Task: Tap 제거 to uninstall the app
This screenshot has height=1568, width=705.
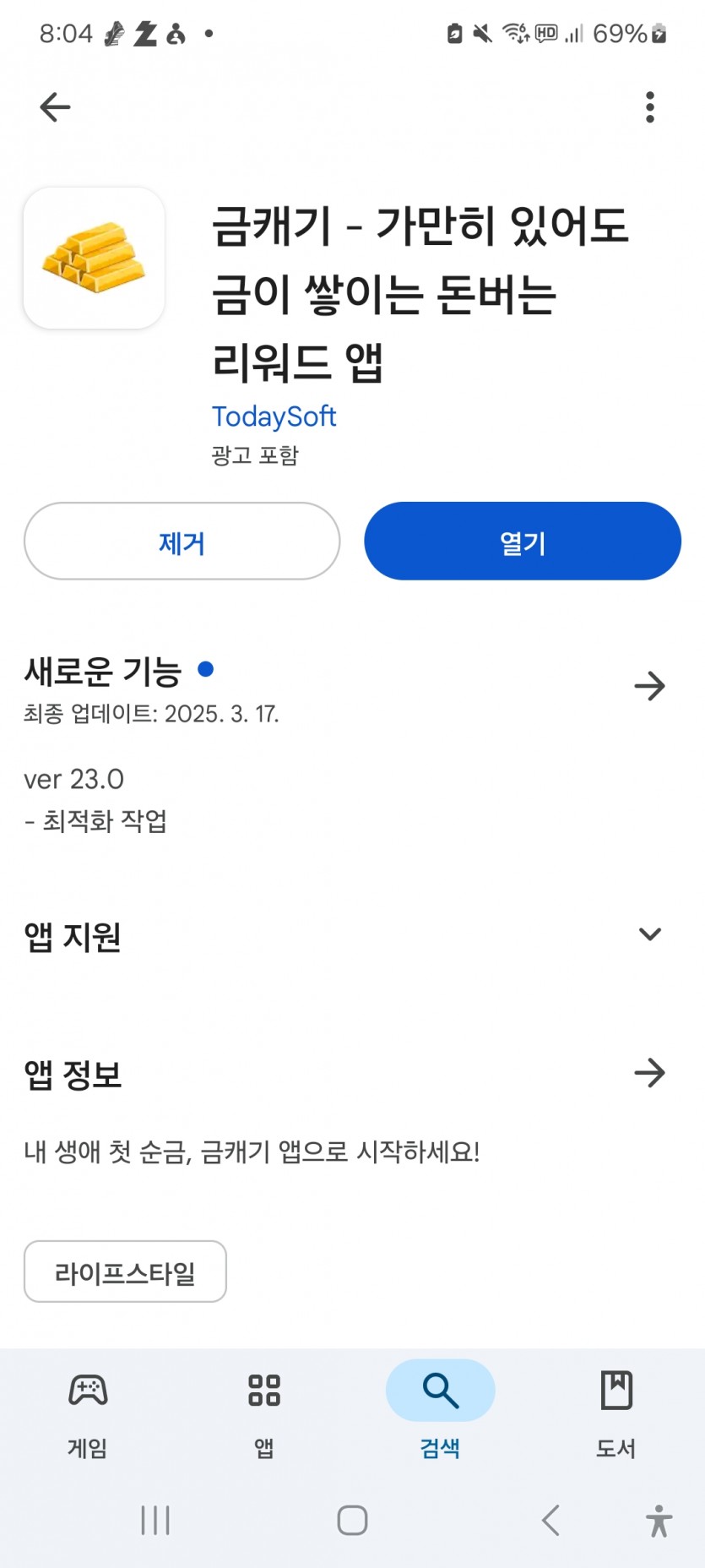Action: (182, 542)
